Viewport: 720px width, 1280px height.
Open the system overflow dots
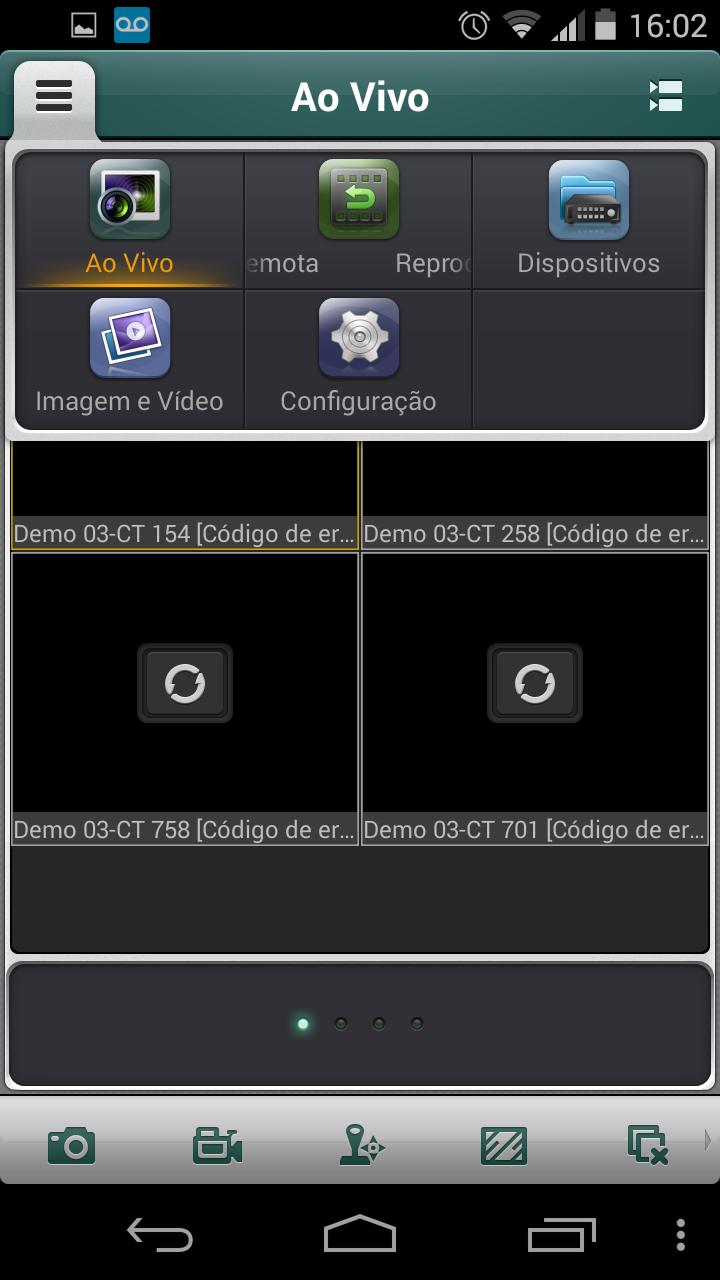click(681, 1236)
